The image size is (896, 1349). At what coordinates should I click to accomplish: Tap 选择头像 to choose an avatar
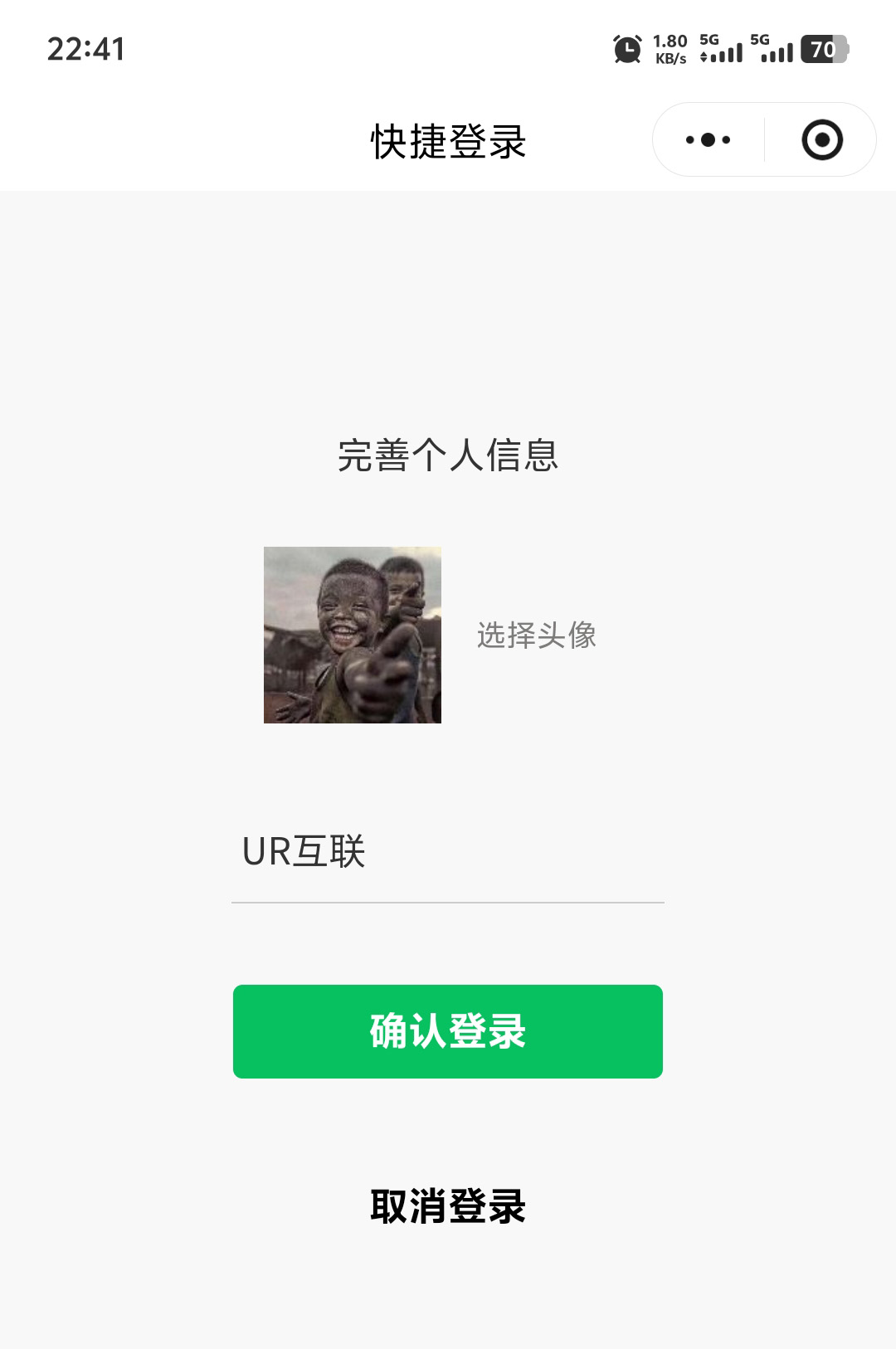tap(537, 636)
